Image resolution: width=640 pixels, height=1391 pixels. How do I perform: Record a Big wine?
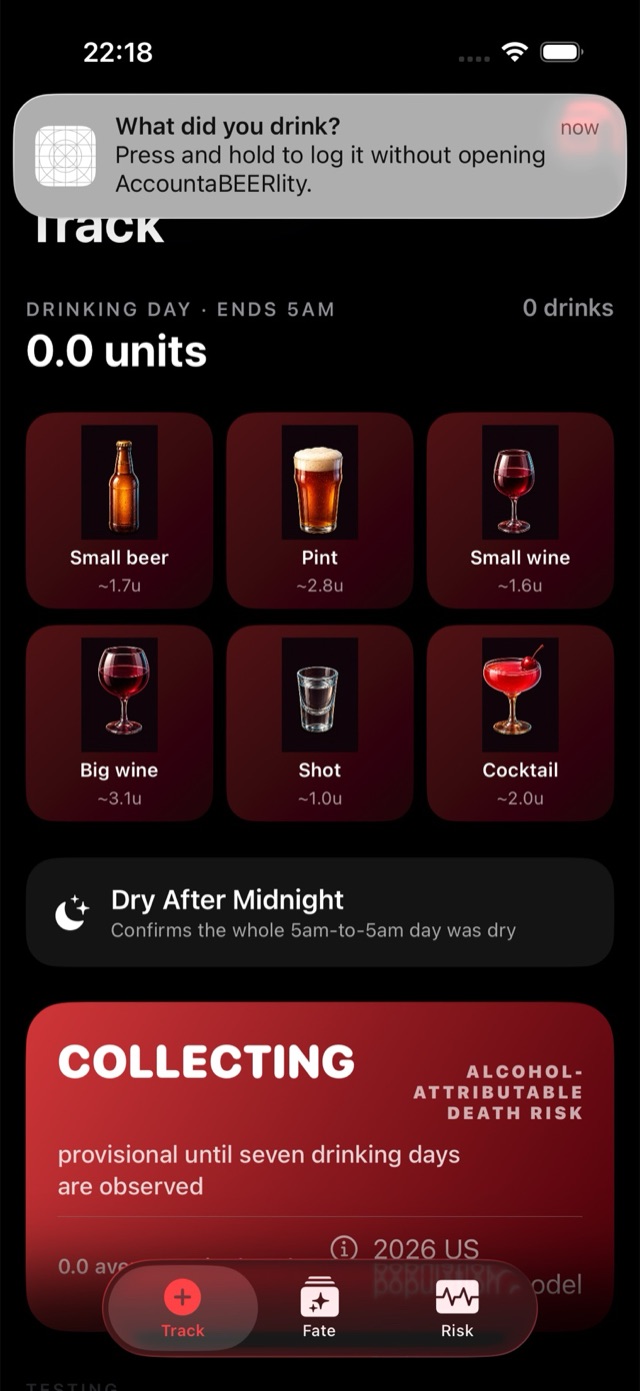click(x=119, y=723)
